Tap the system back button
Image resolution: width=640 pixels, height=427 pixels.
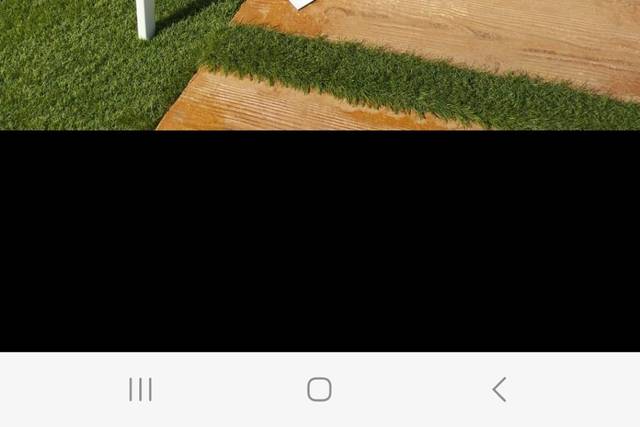click(499, 390)
